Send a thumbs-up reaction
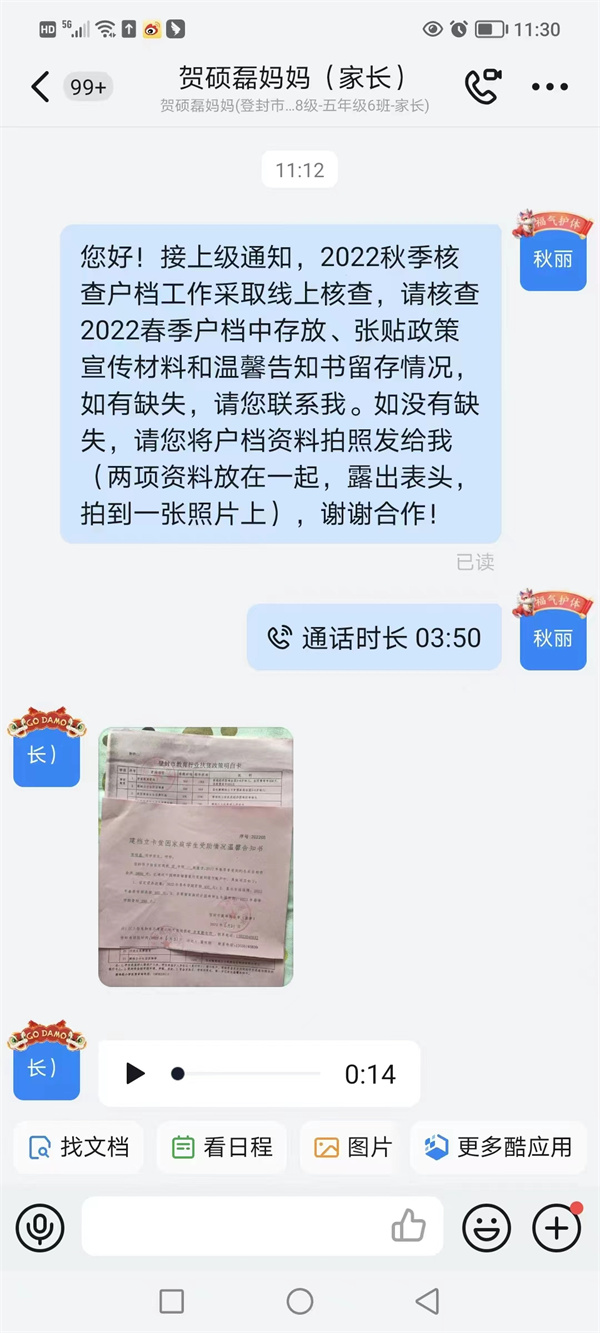Viewport: 600px width, 1333px height. tap(408, 1226)
